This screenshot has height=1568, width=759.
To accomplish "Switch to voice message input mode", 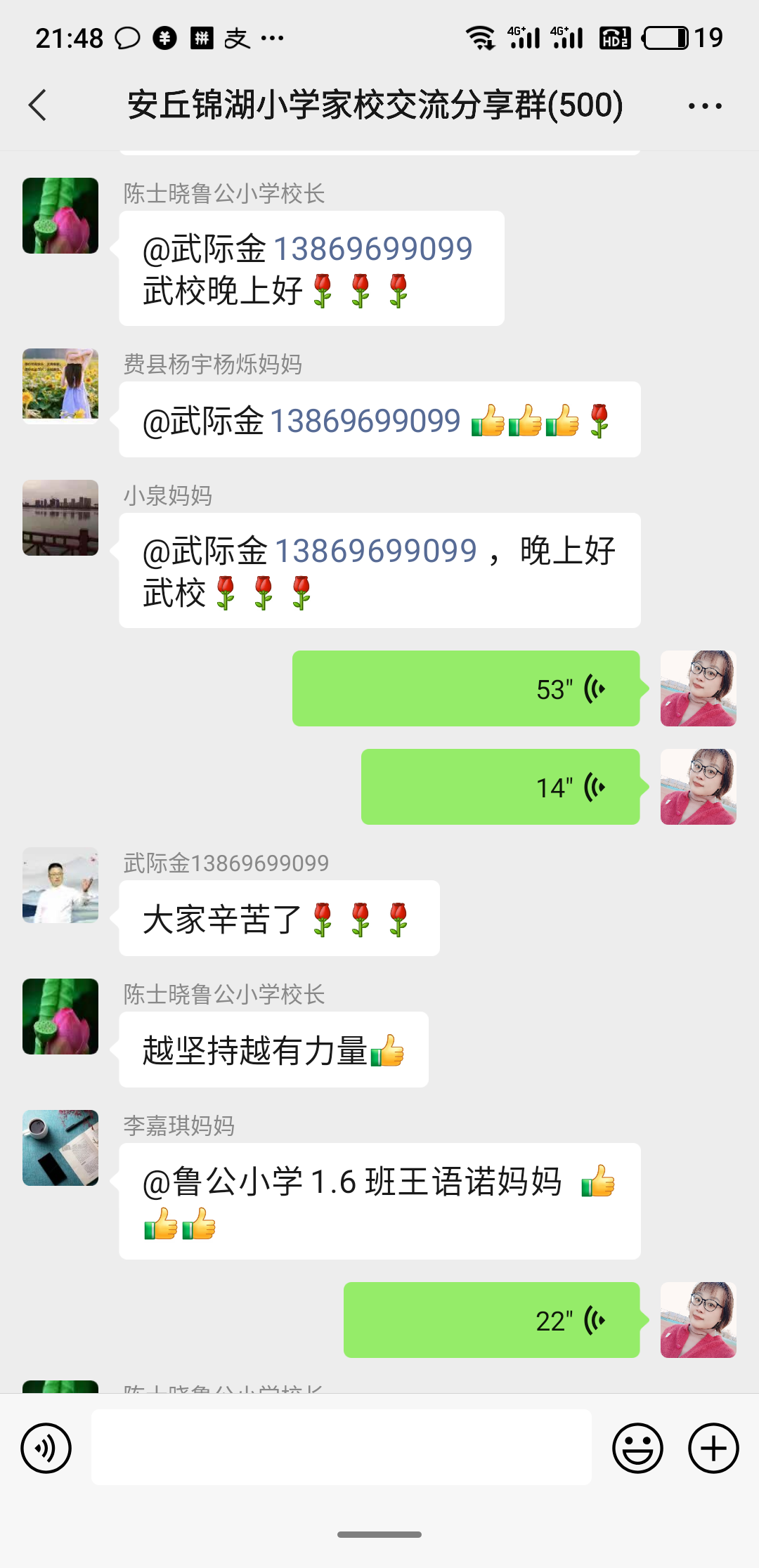I will click(46, 1447).
